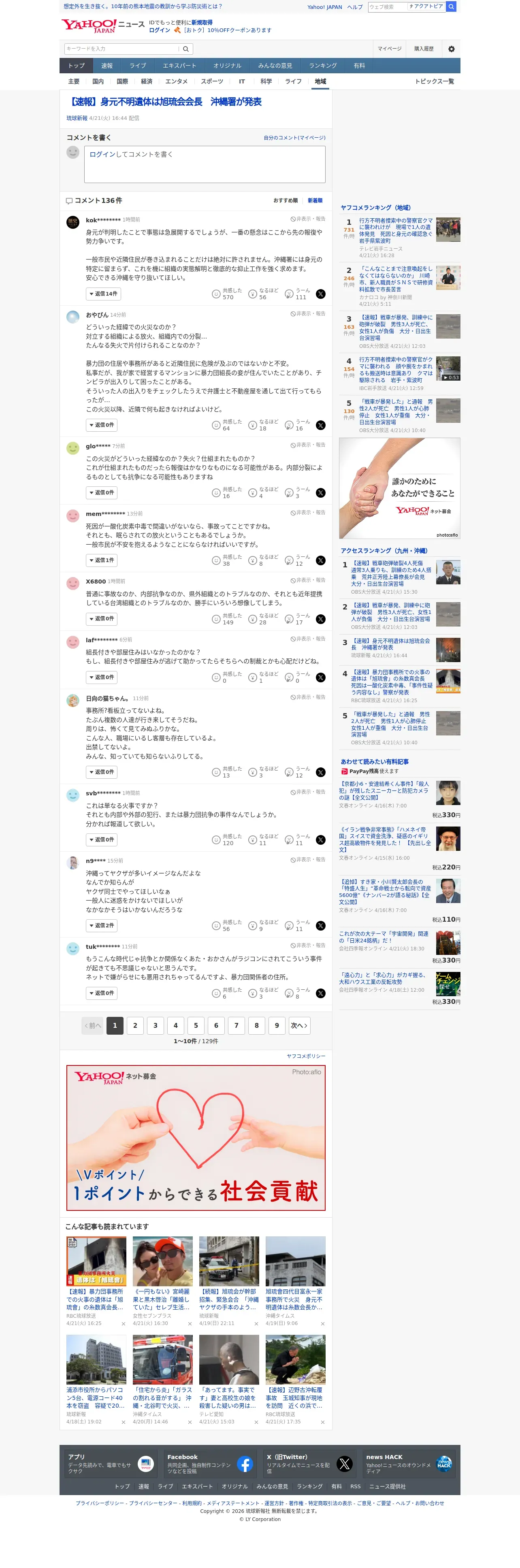The height and width of the screenshot is (1568, 520).
Task: Open the settings gear icon
Action: 451,49
